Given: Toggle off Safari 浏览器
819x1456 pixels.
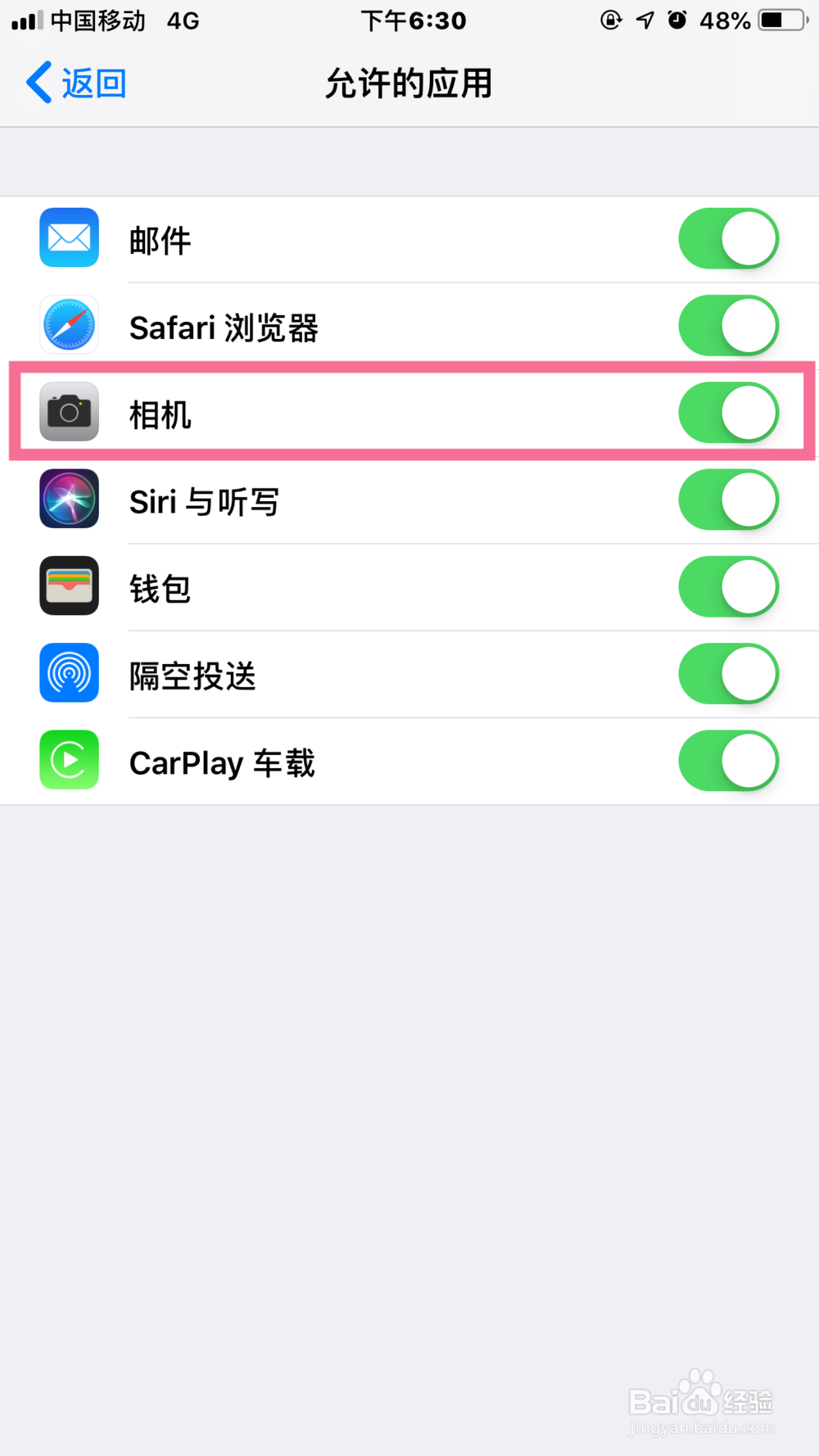Looking at the screenshot, I should click(728, 325).
